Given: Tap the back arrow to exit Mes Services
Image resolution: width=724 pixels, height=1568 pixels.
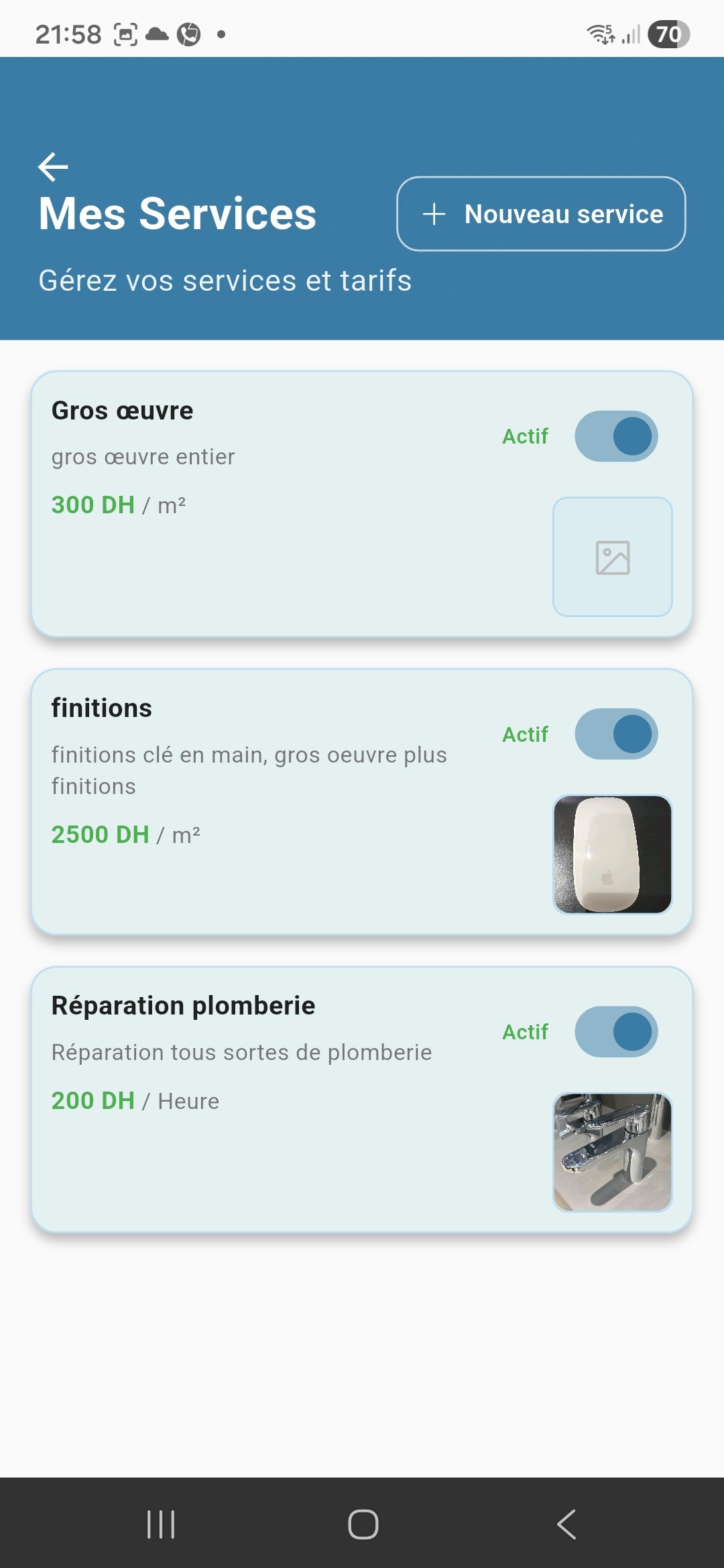Looking at the screenshot, I should (x=52, y=167).
